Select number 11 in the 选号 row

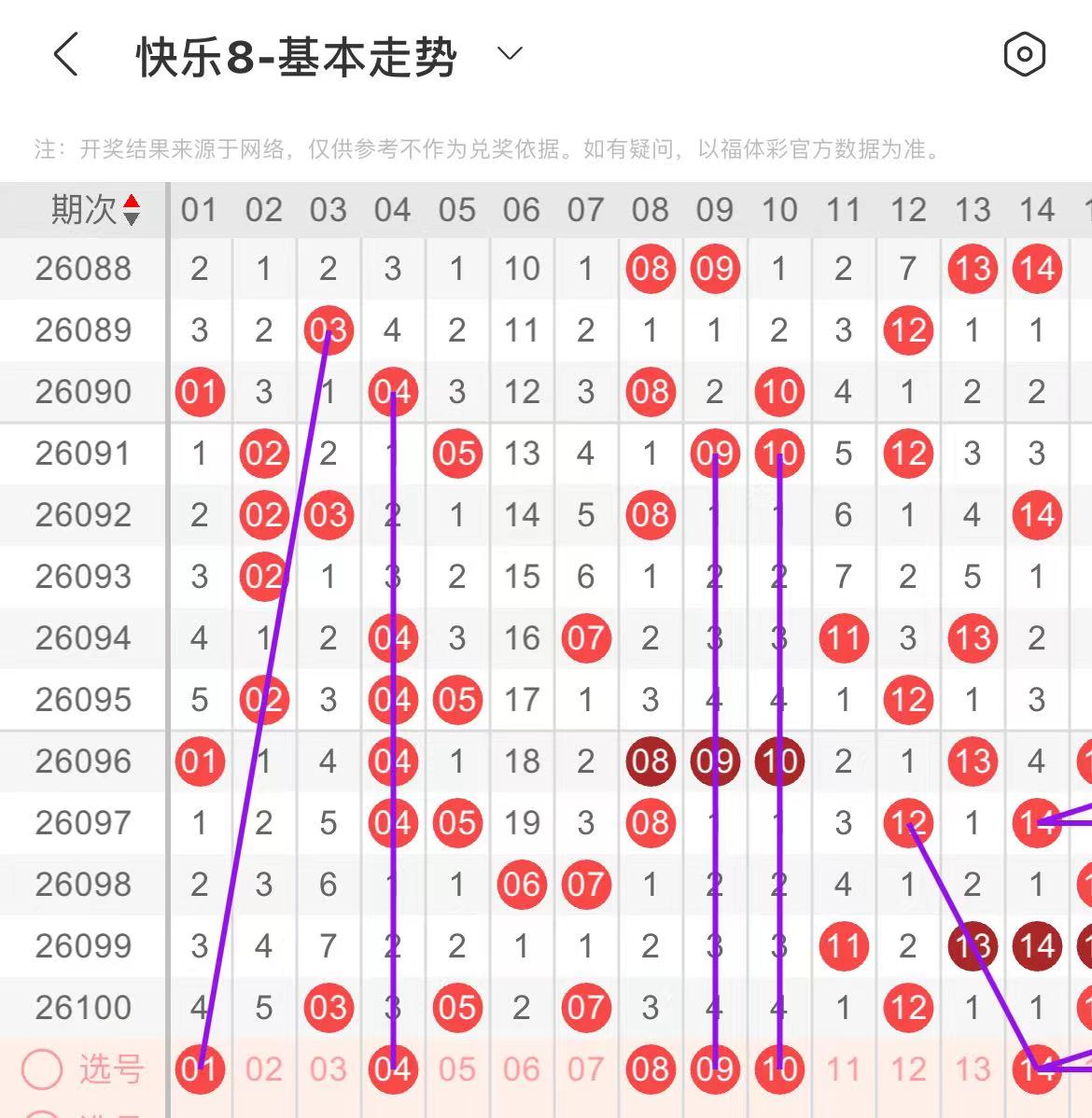[x=843, y=1069]
